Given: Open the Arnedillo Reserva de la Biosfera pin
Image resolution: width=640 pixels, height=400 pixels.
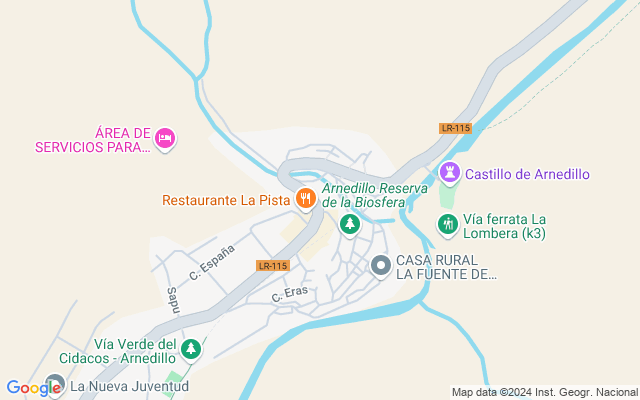Looking at the screenshot, I should click(349, 223).
